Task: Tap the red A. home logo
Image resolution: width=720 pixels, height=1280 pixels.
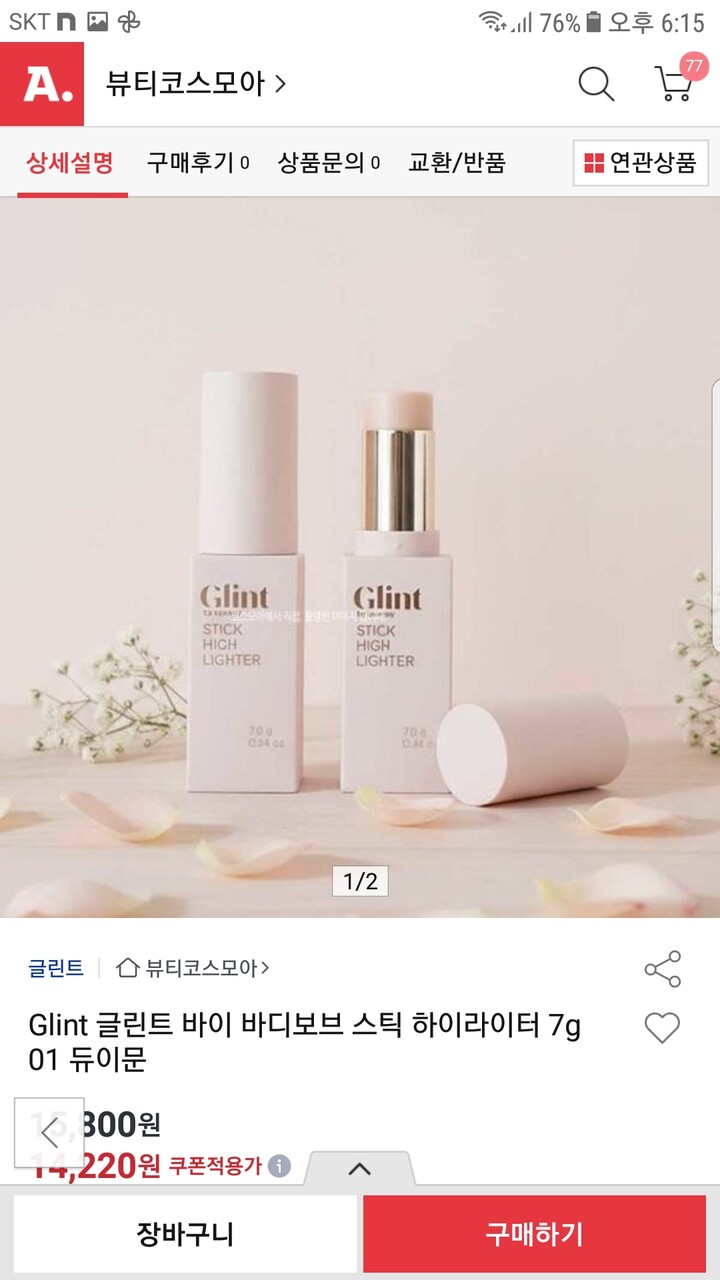Action: pos(42,84)
